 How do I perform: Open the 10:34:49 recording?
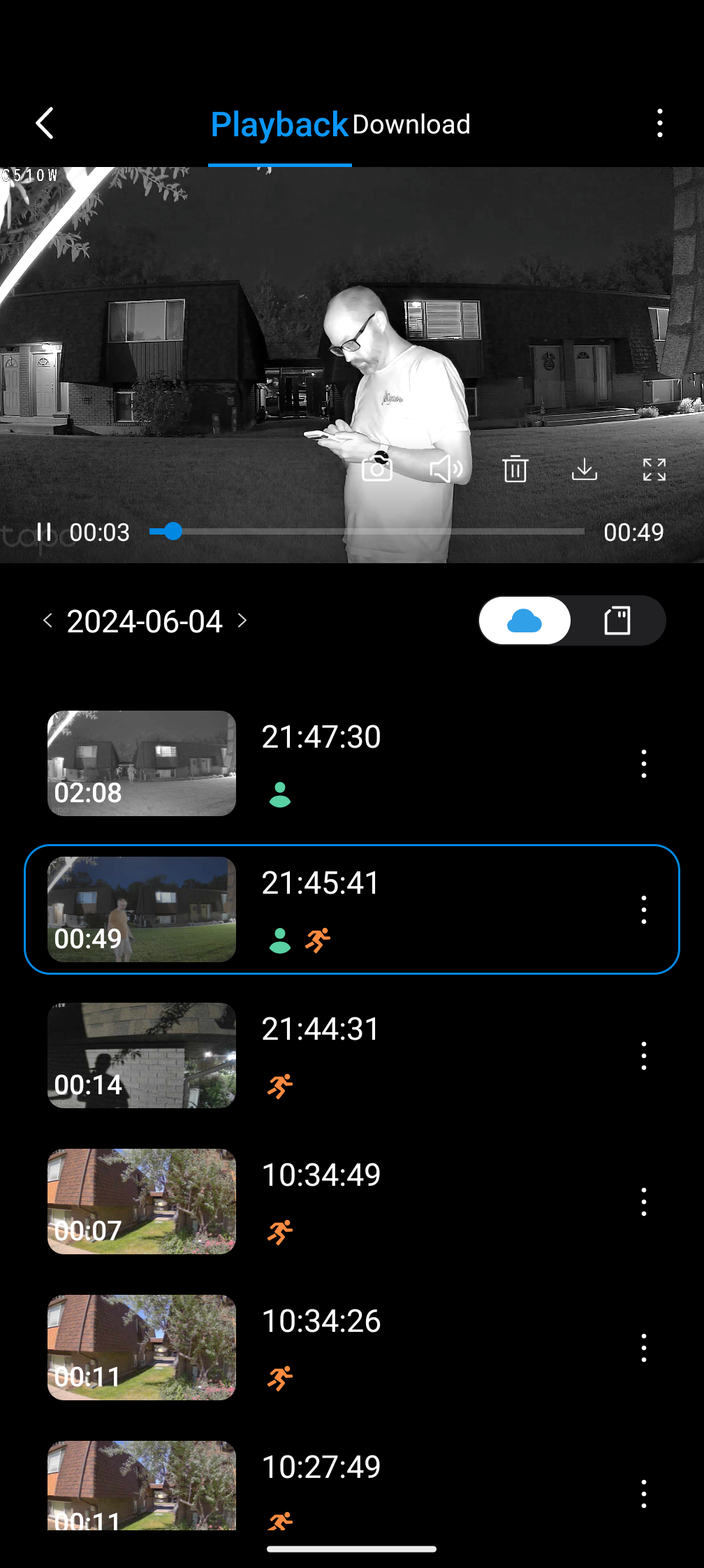click(142, 1201)
